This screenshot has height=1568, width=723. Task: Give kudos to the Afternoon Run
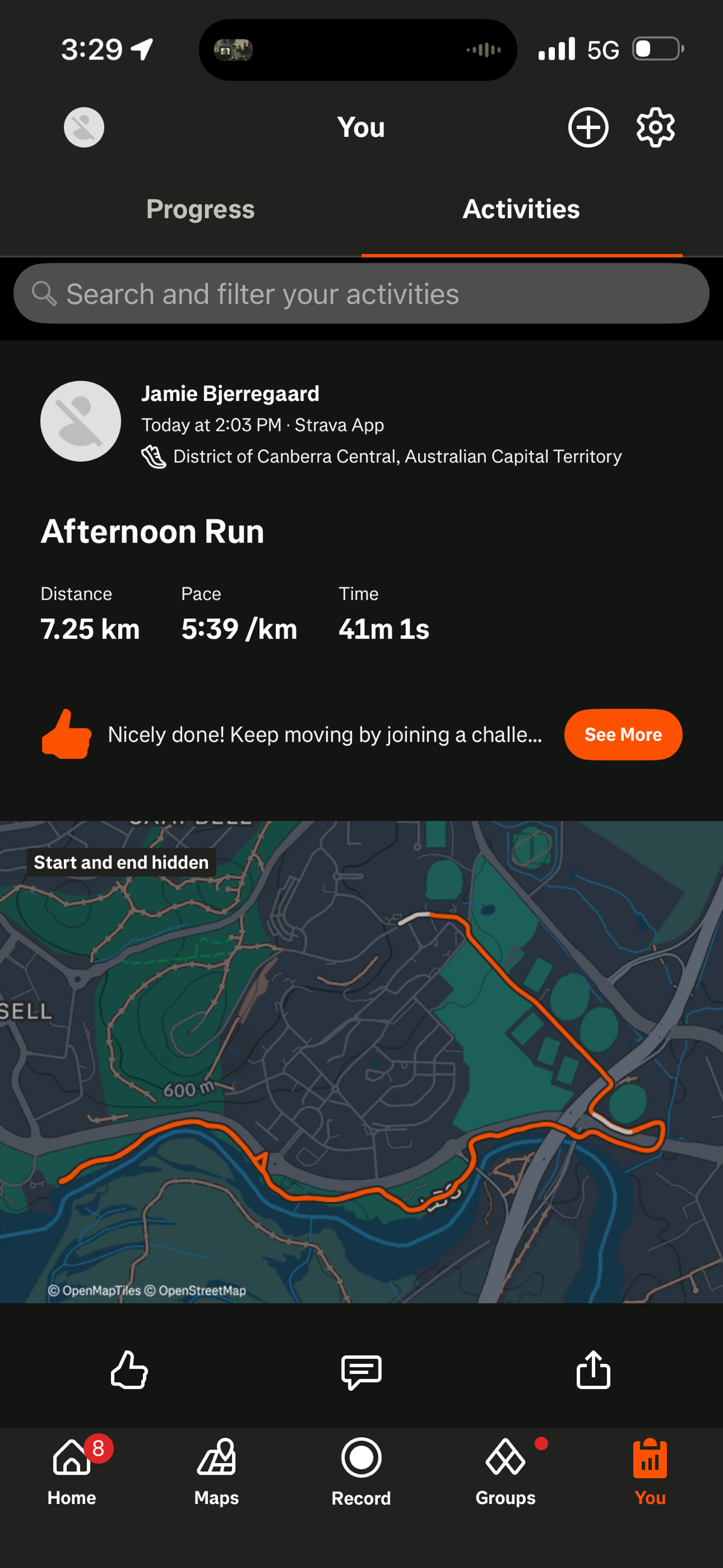coord(129,1370)
